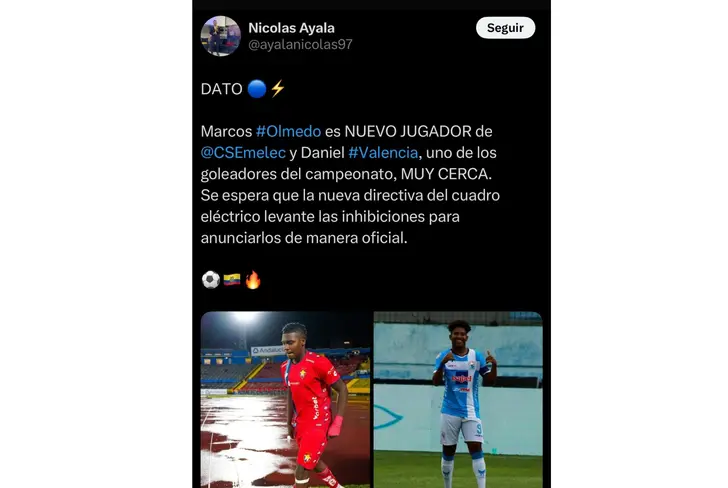Open the @CSEmelec mention
The width and height of the screenshot is (728, 488).
pyautogui.click(x=243, y=152)
